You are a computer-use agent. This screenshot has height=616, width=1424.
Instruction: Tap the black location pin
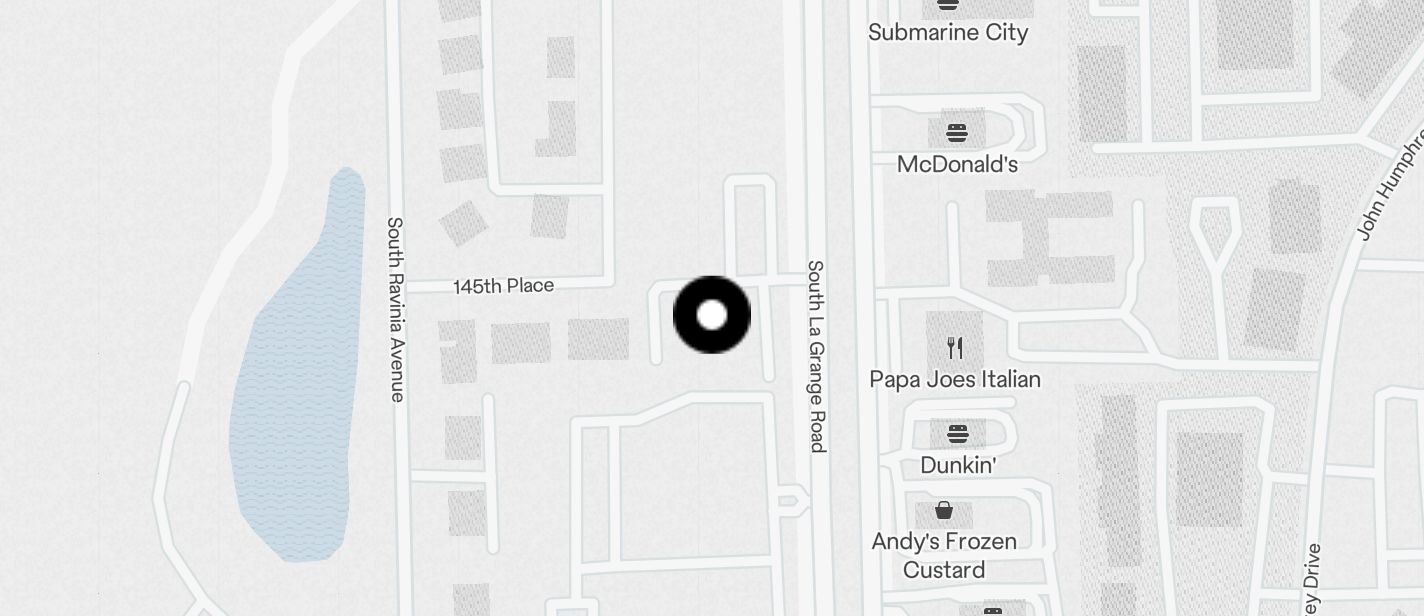[712, 315]
